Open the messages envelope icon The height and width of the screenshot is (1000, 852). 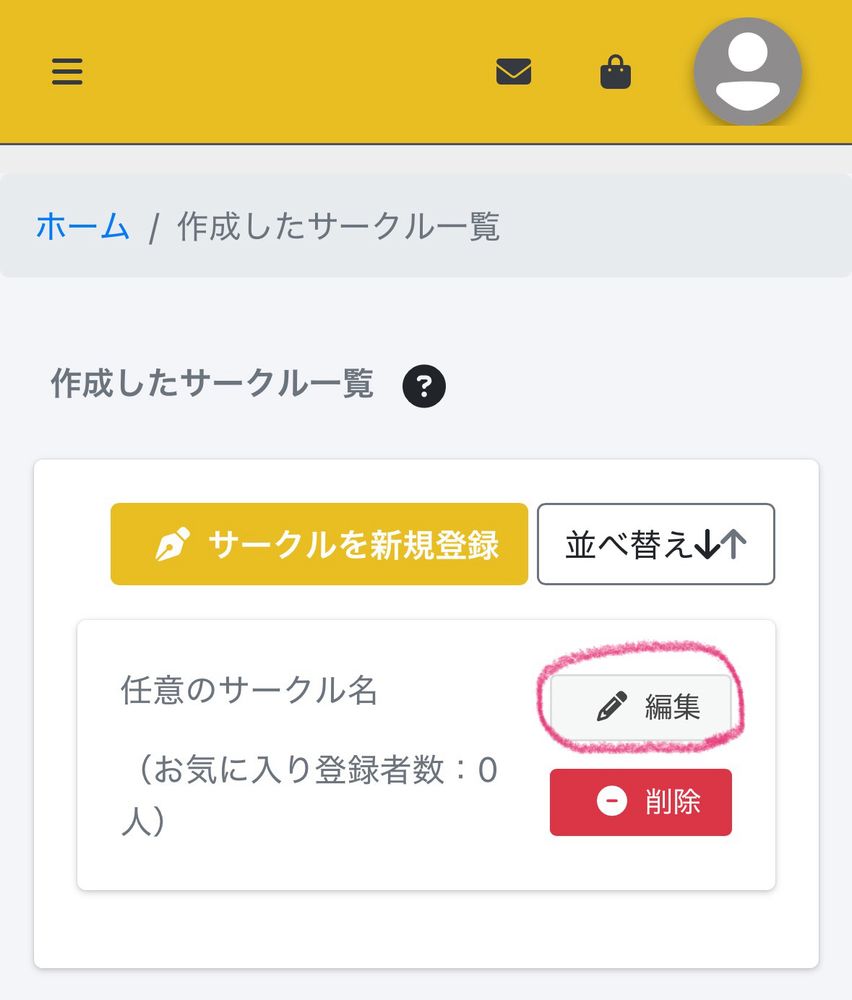pos(513,72)
